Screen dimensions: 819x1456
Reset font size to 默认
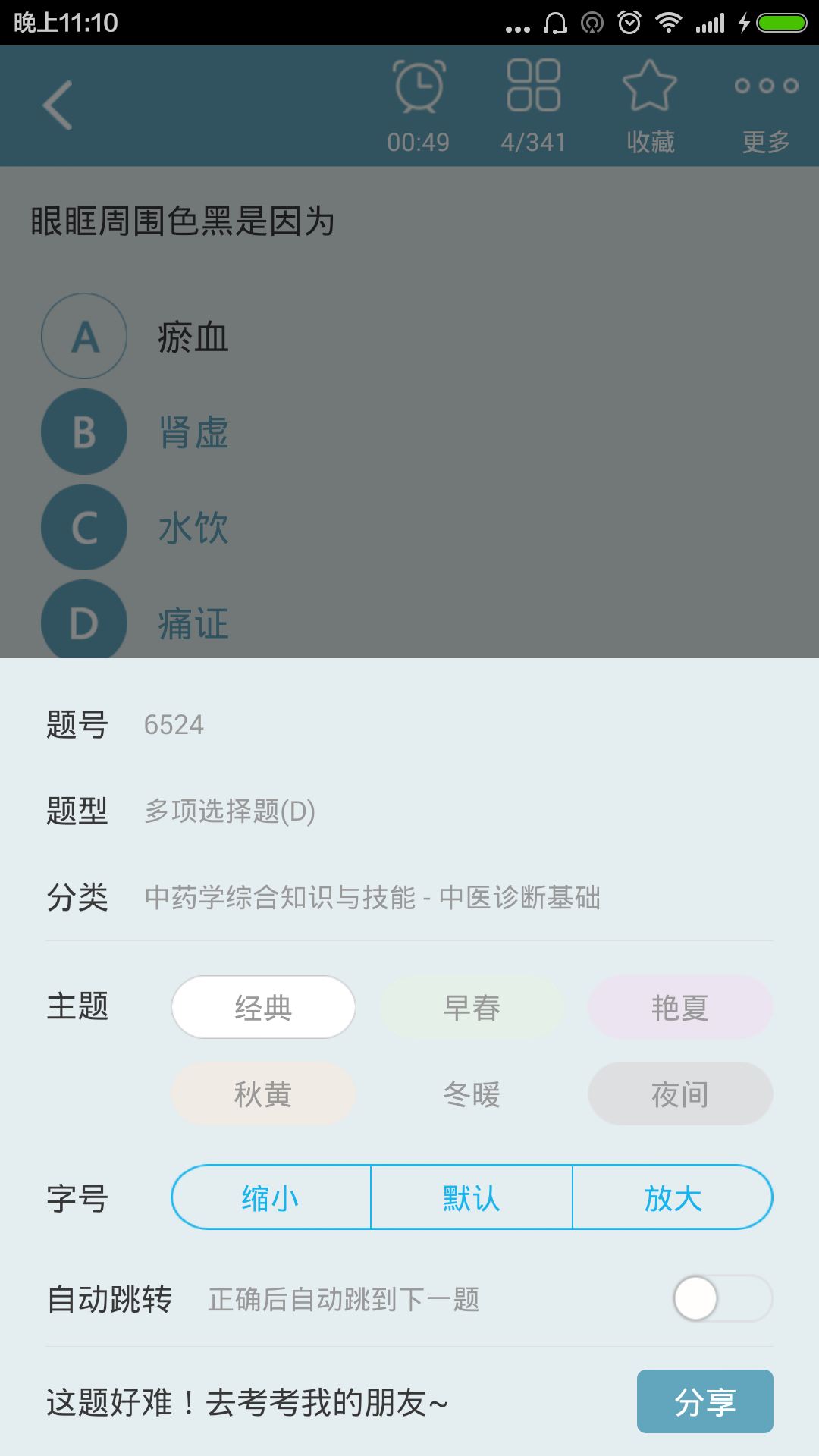[x=472, y=1197]
